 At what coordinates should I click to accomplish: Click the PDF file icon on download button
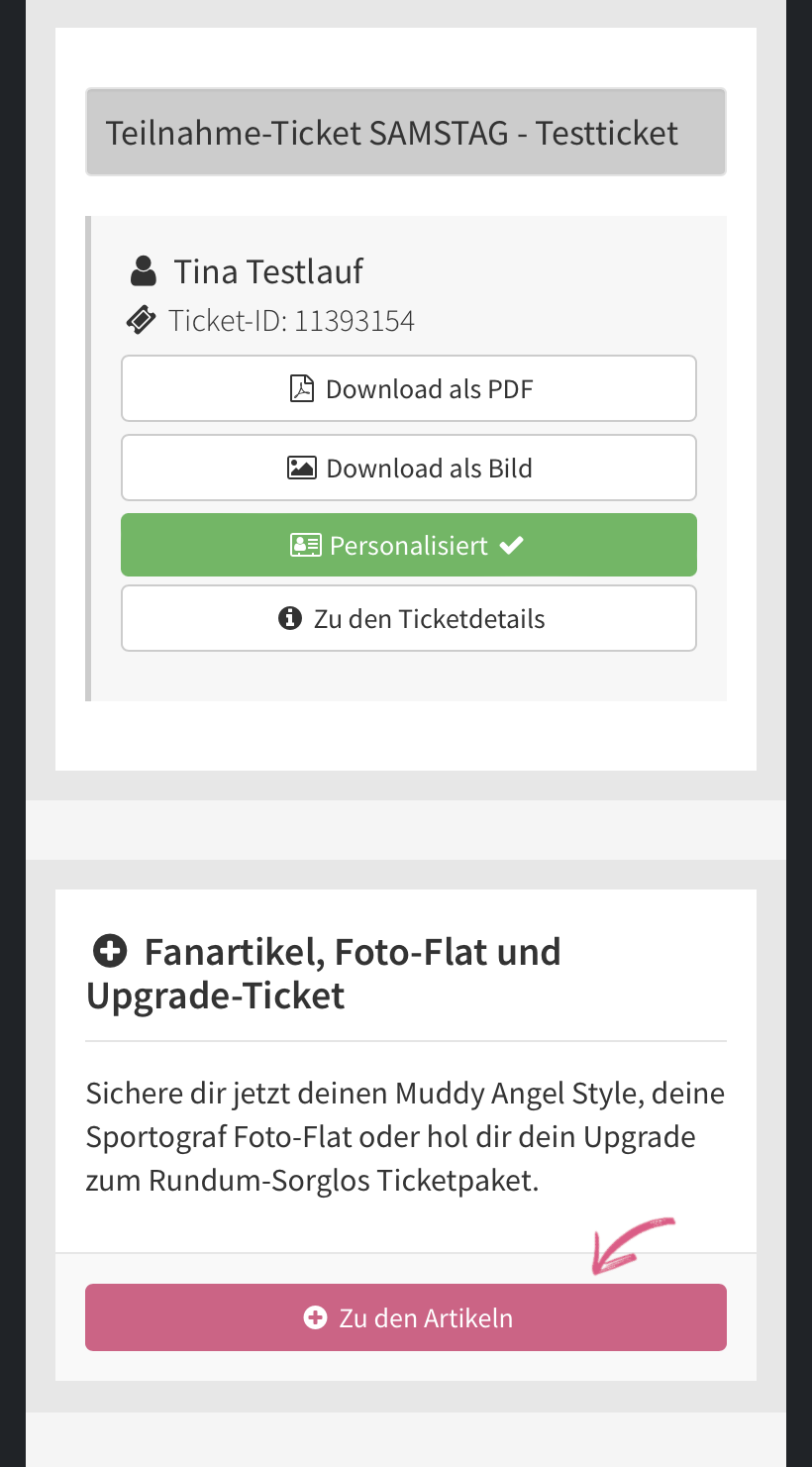pyautogui.click(x=302, y=388)
